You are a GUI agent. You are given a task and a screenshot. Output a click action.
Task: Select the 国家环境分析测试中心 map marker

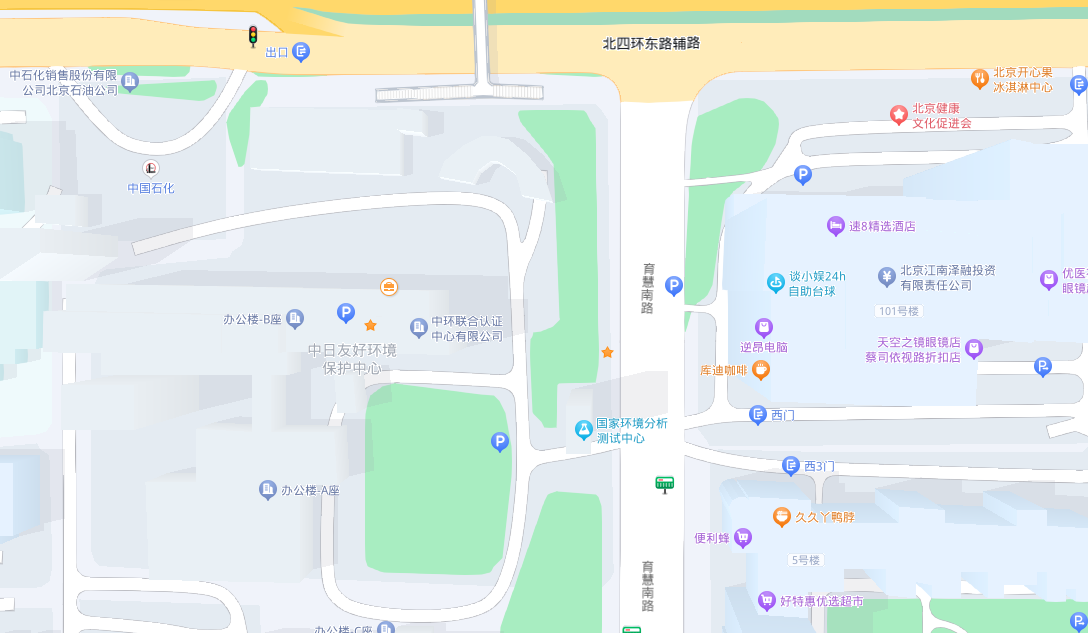coord(584,430)
